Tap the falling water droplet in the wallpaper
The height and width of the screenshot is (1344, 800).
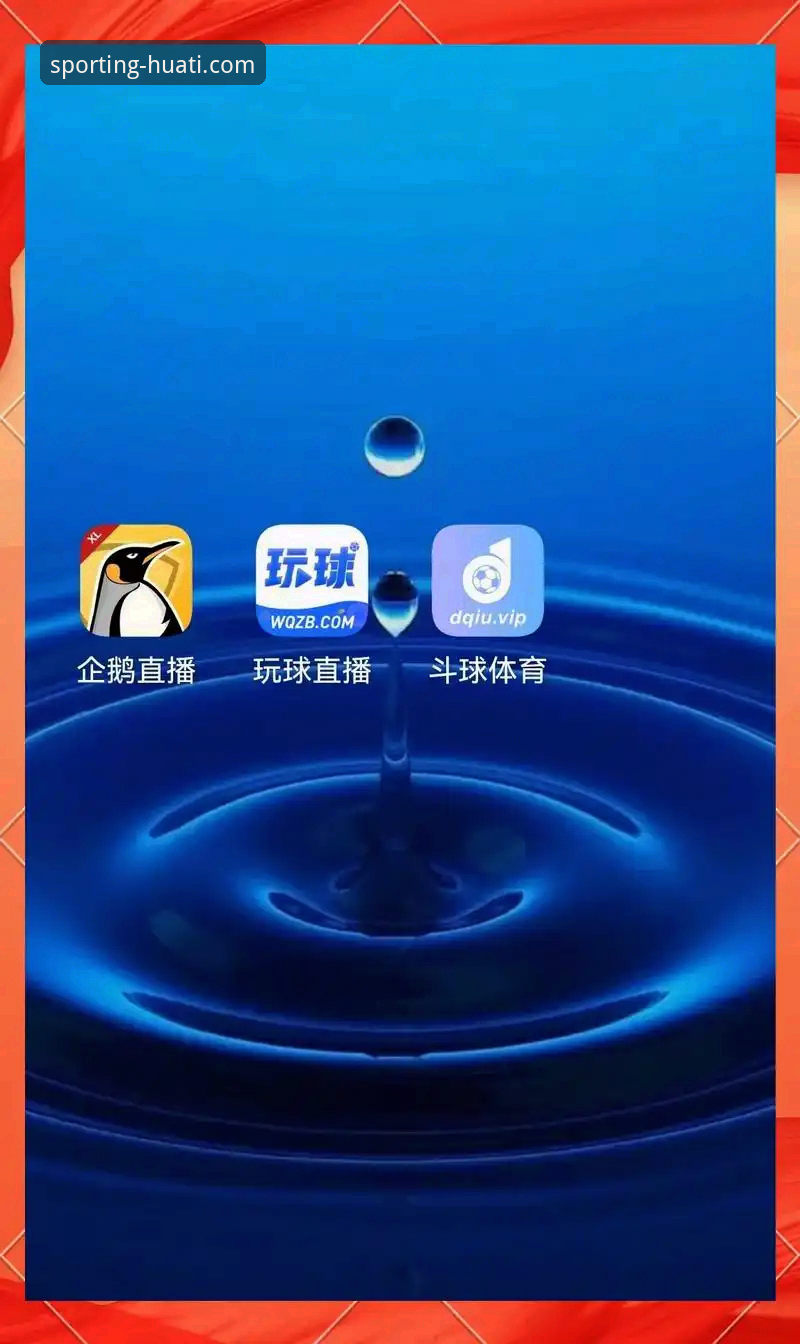pos(394,600)
